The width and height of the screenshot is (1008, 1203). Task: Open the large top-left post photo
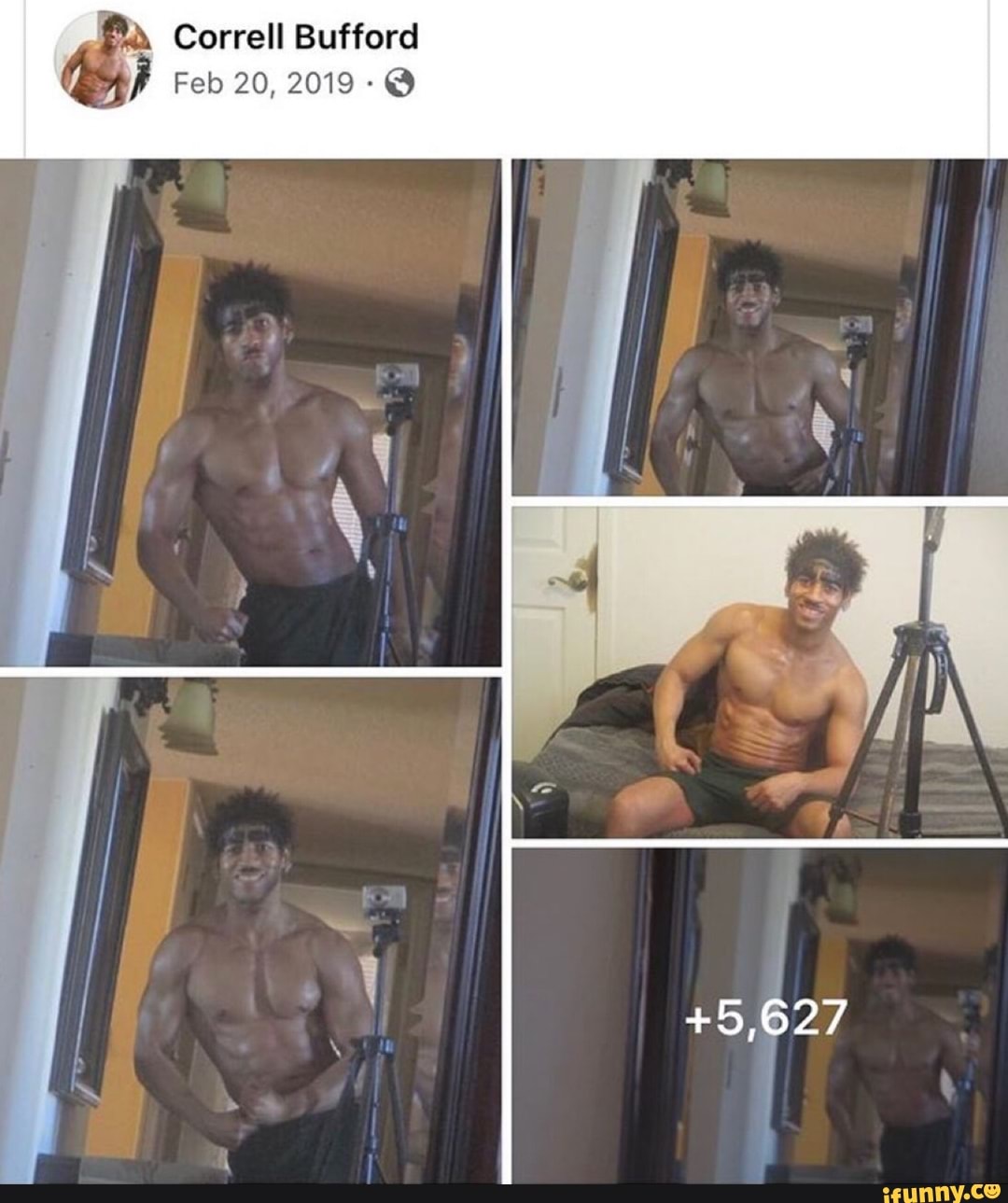click(250, 412)
